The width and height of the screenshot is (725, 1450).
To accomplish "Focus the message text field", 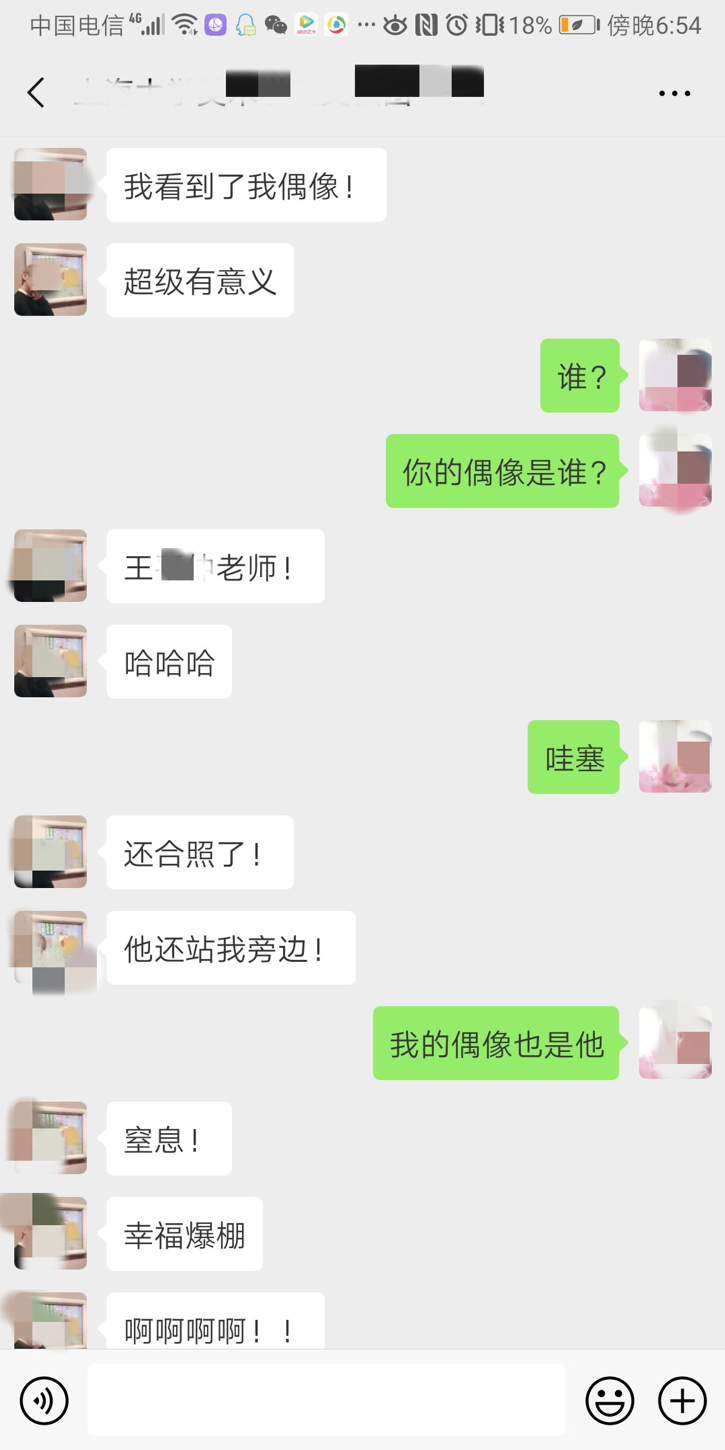I will click(326, 1400).
